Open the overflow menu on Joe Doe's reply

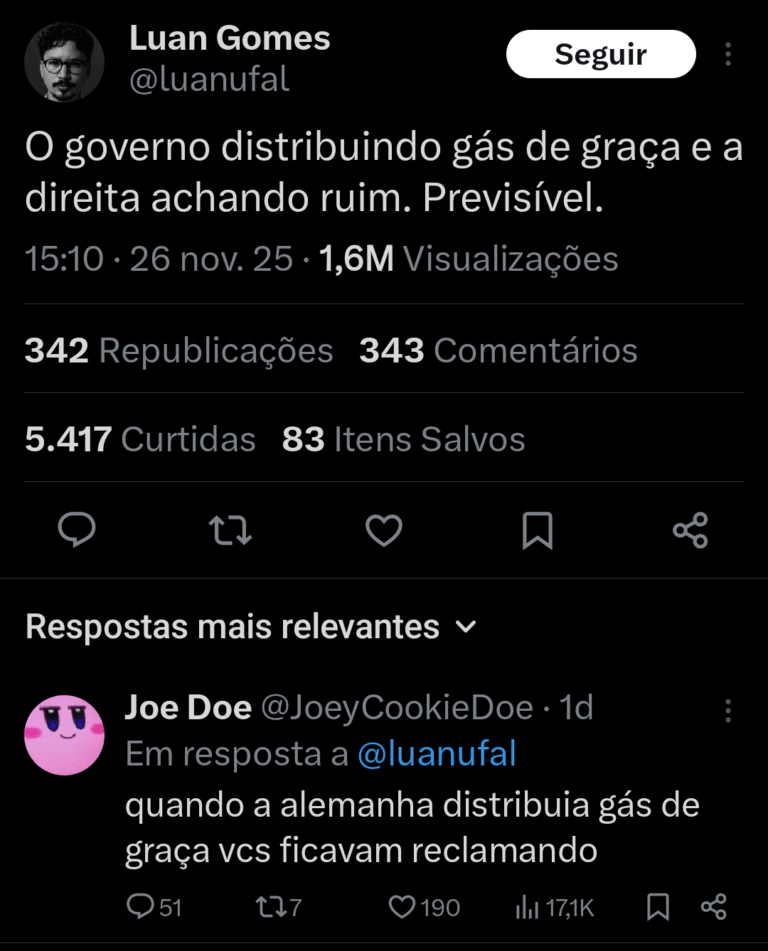[x=728, y=710]
